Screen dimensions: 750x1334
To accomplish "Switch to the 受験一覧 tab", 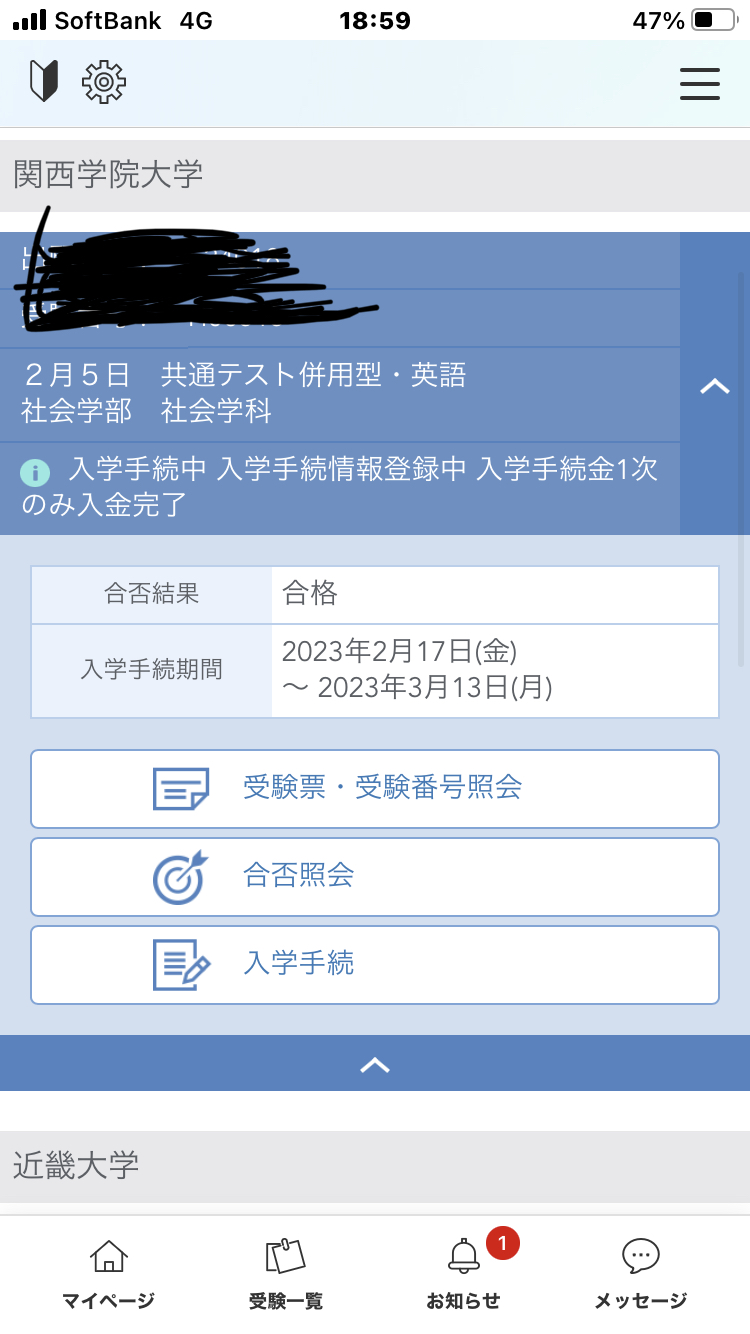I will pos(285,1272).
